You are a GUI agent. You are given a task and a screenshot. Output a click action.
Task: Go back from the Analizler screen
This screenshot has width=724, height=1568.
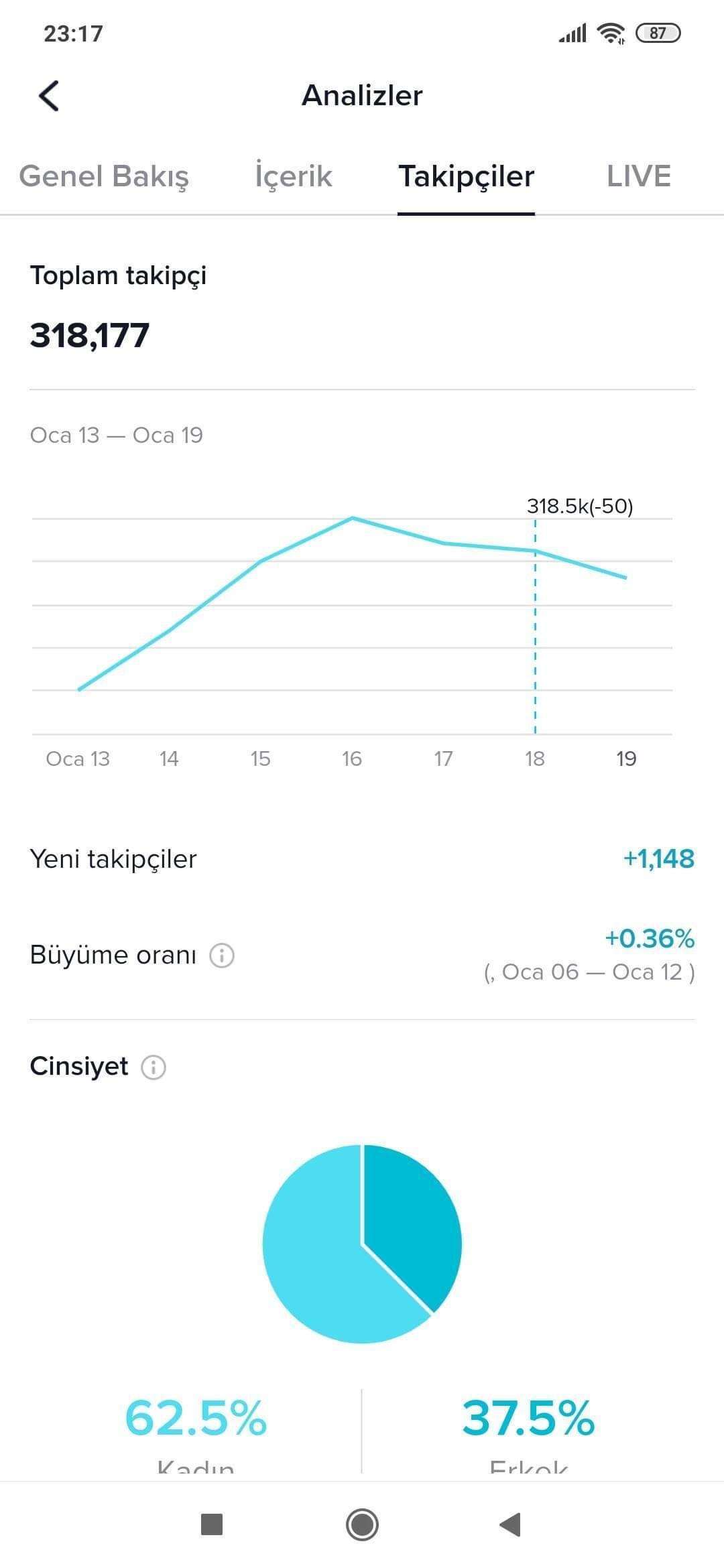click(49, 95)
